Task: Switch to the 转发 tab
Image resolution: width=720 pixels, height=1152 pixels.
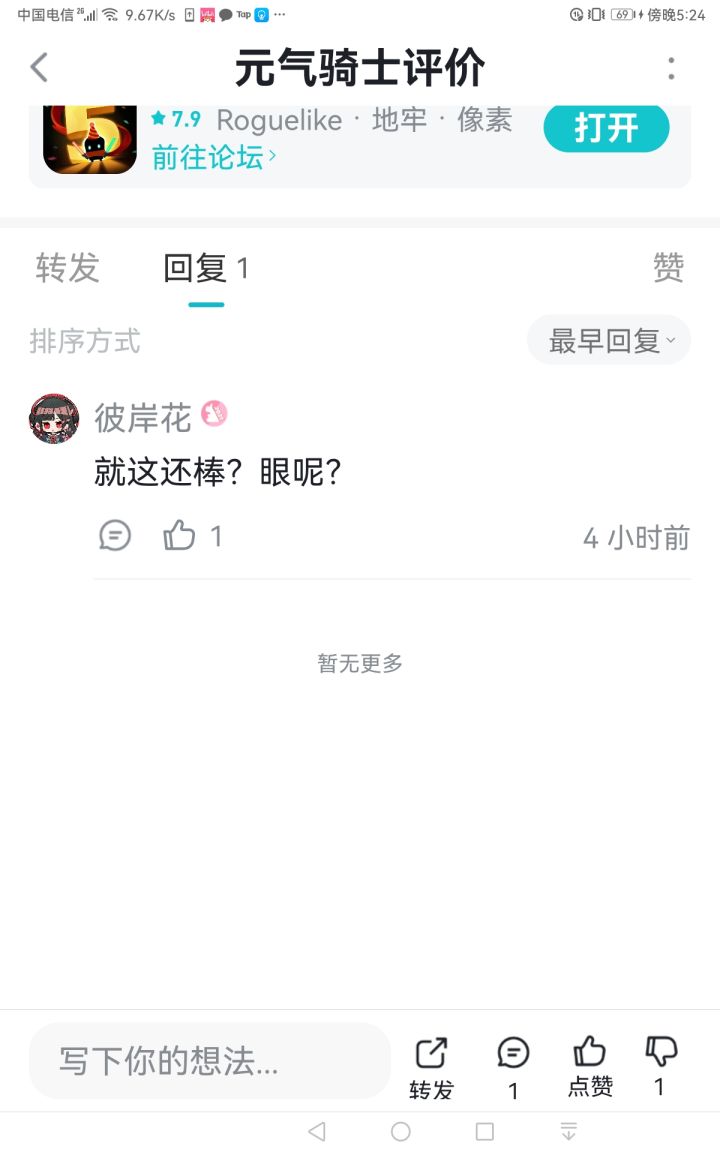Action: tap(67, 268)
